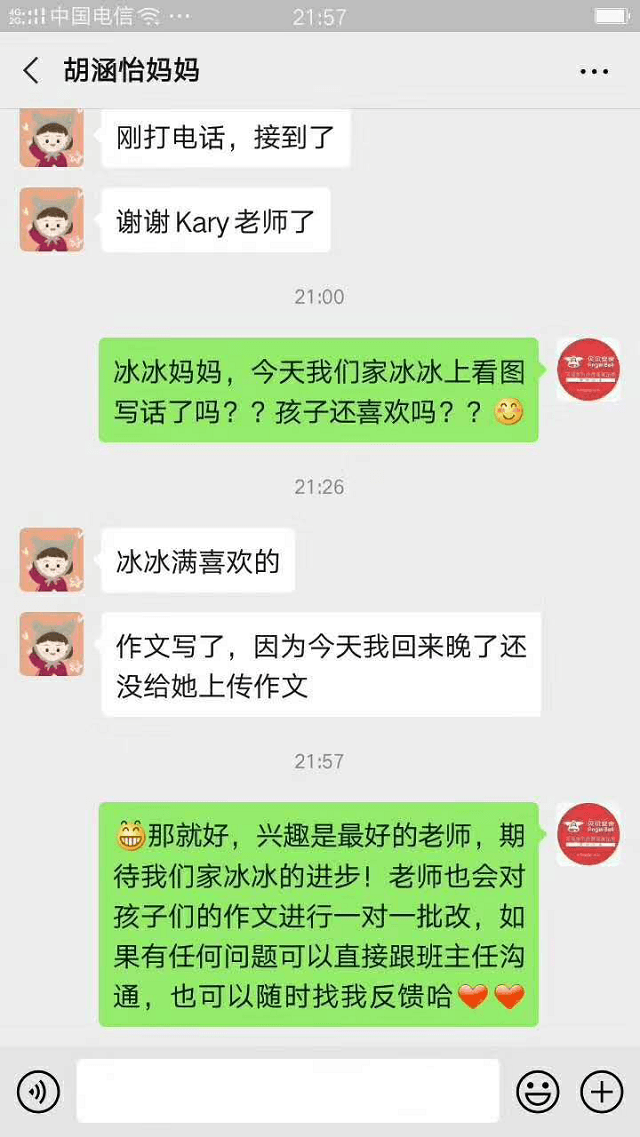Open the plus attachment menu
This screenshot has height=1137, width=640.
click(x=602, y=1091)
